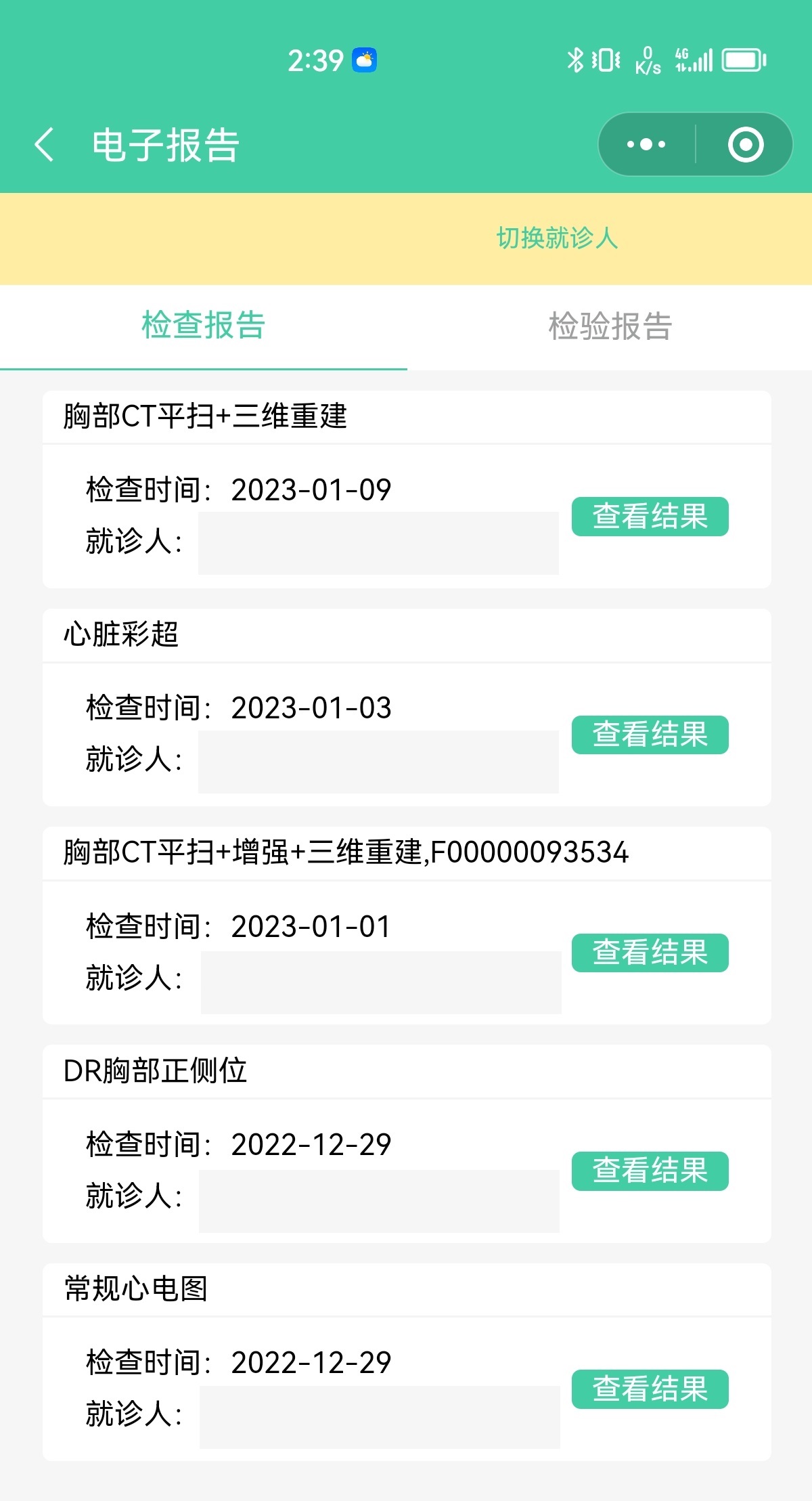Close the mini program with the circle button

click(746, 144)
